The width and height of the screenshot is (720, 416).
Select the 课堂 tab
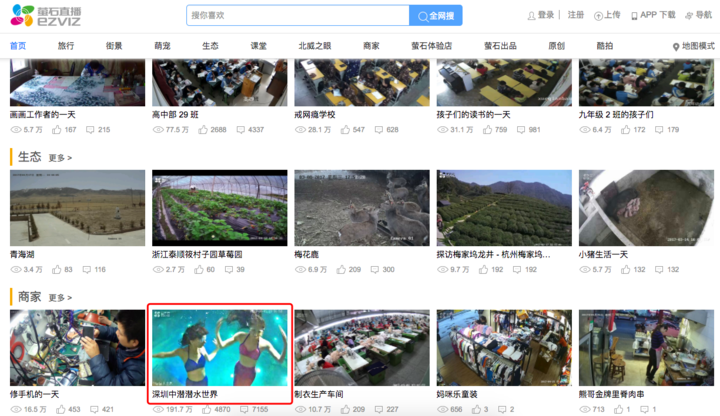[258, 46]
